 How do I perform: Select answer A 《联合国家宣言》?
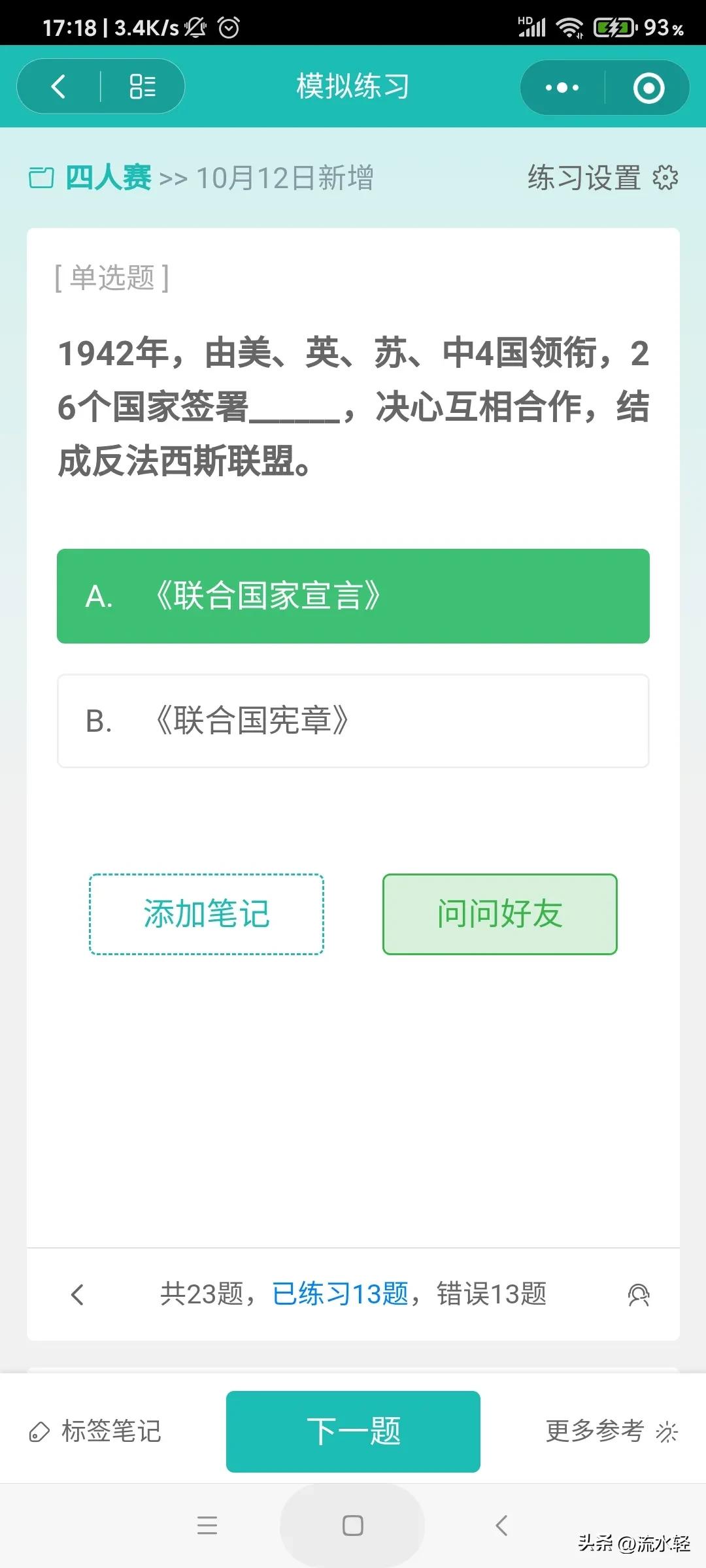(353, 596)
